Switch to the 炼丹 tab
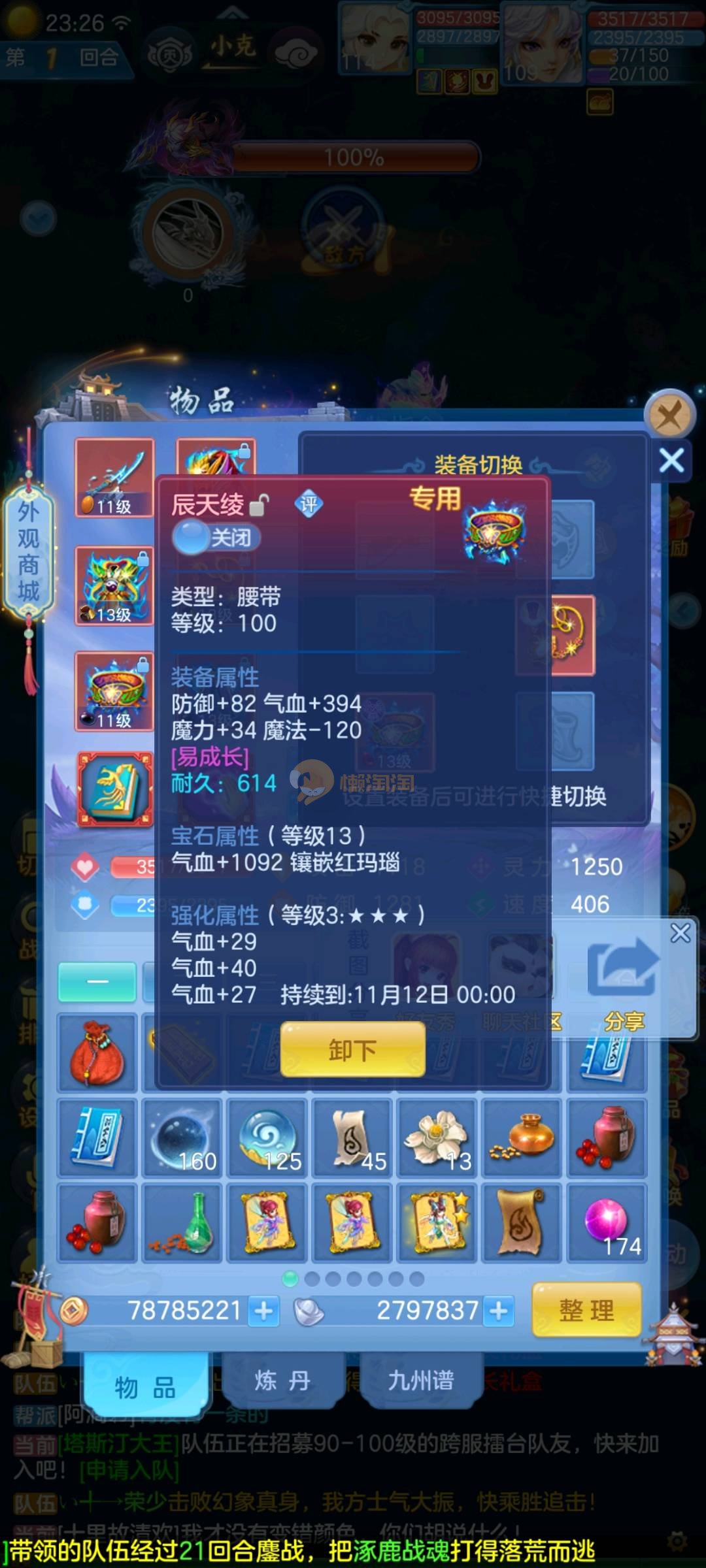The image size is (706, 1568). tap(282, 1381)
